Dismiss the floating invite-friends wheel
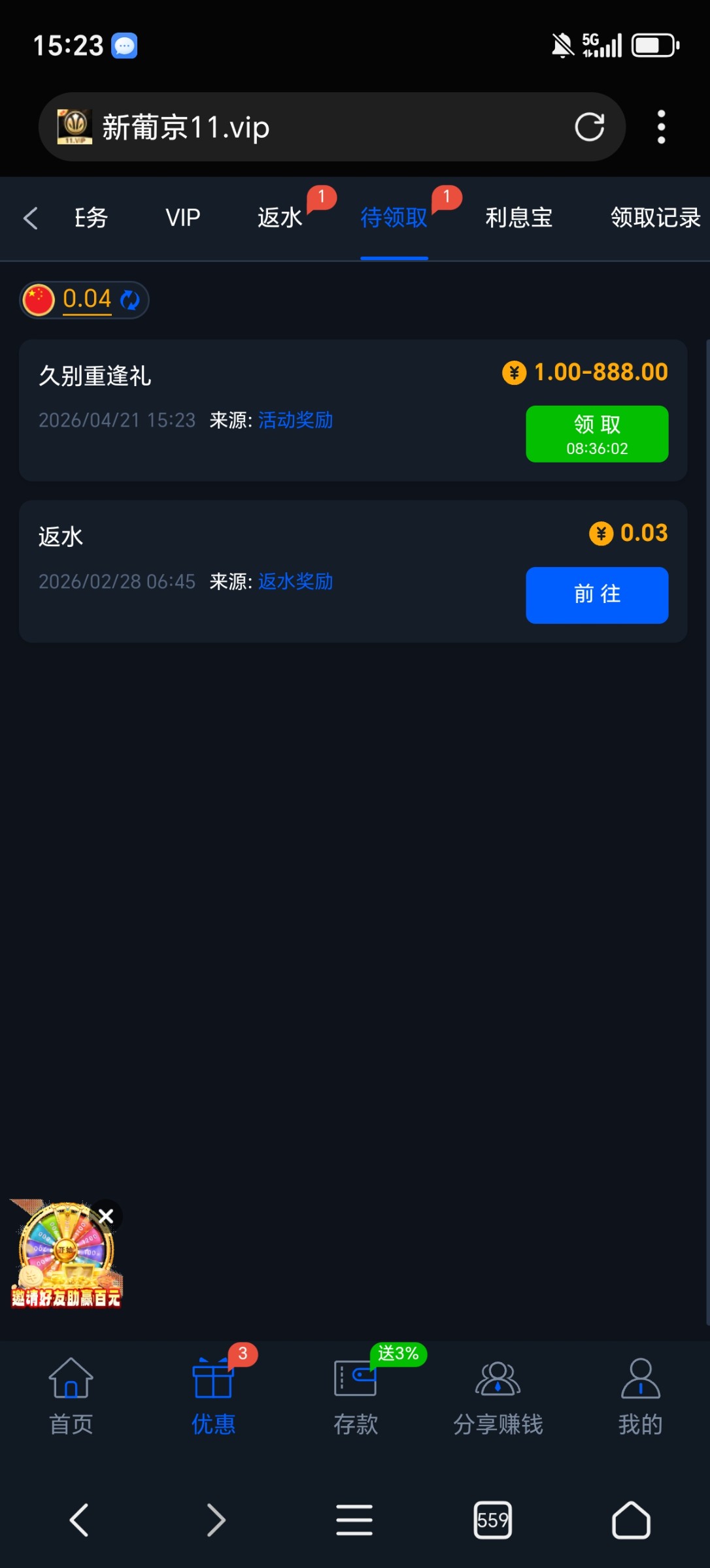The width and height of the screenshot is (710, 1568). tap(106, 1217)
